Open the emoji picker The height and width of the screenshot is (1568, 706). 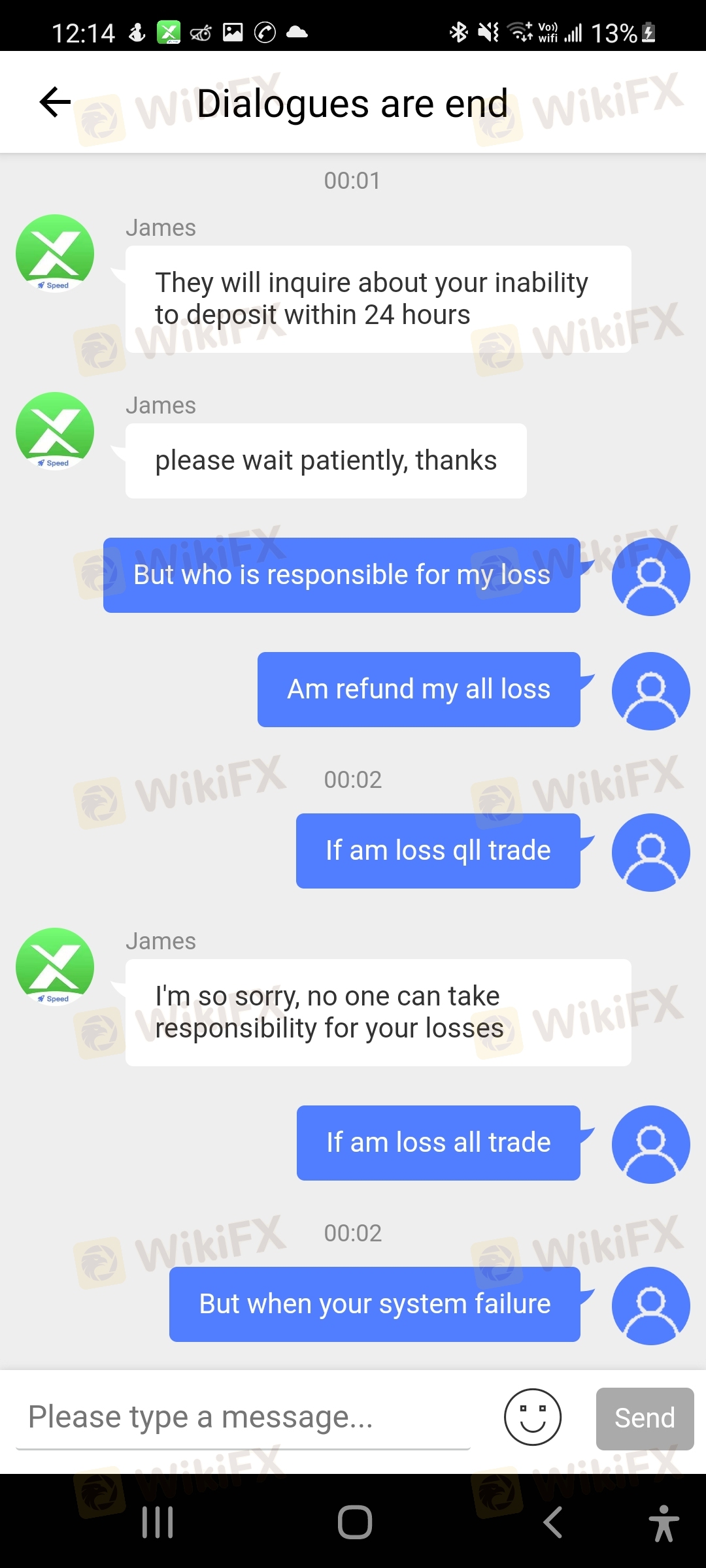click(x=532, y=1417)
